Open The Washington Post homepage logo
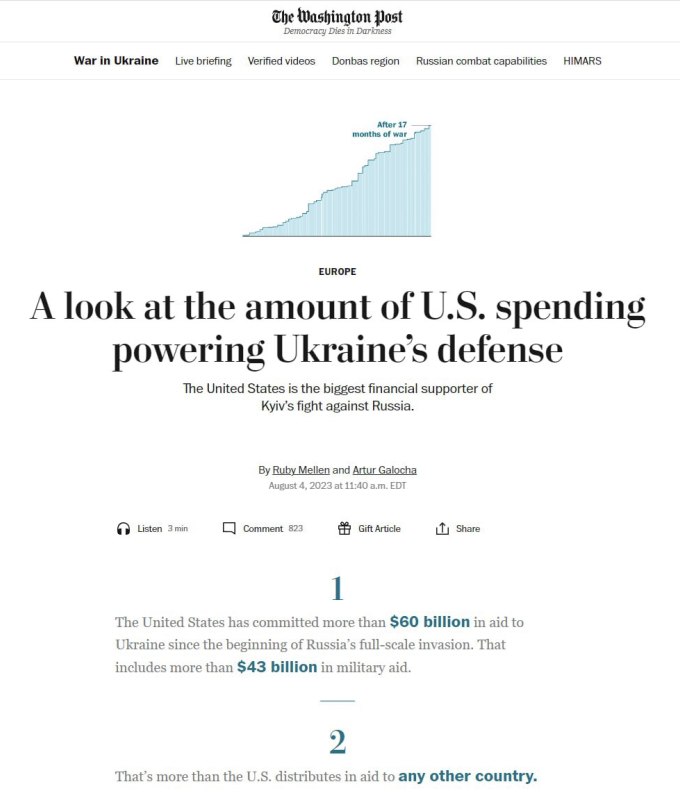 pos(337,17)
